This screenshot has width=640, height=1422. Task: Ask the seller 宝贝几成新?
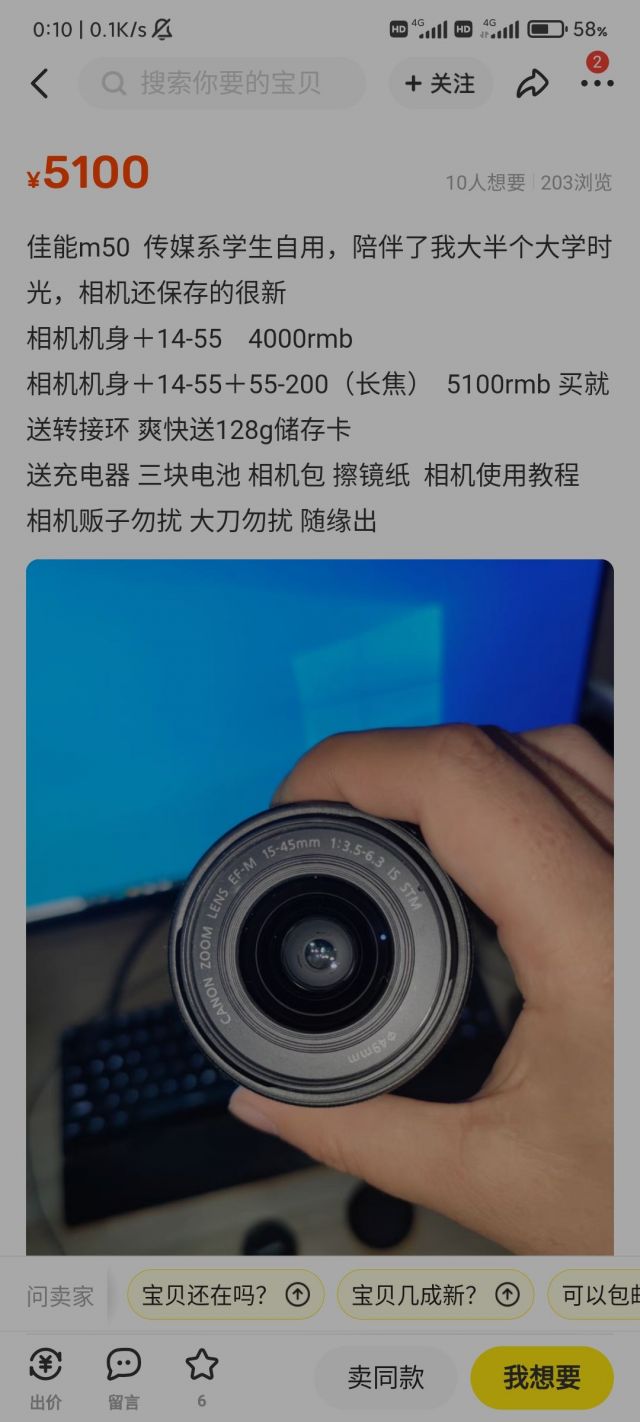coord(436,1295)
